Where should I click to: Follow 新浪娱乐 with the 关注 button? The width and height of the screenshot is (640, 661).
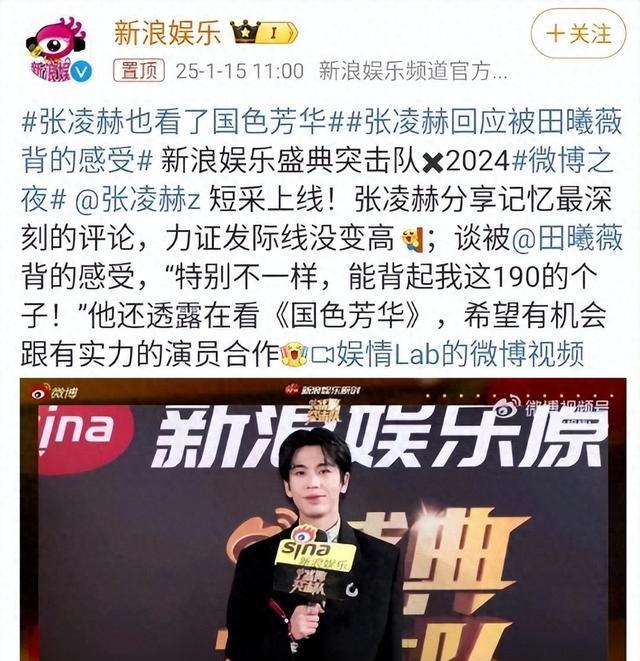coord(579,34)
